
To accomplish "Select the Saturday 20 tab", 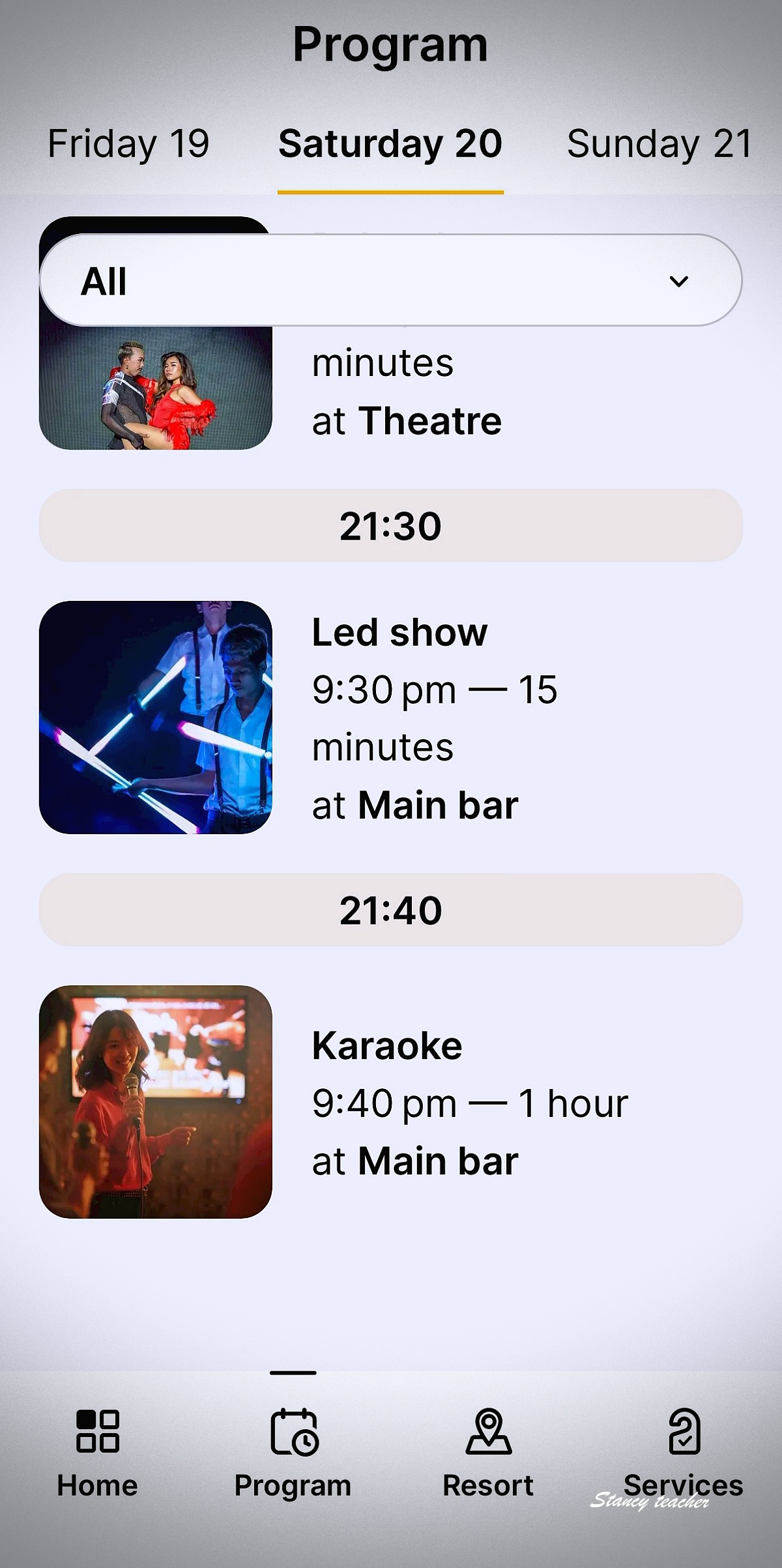I will [x=390, y=144].
